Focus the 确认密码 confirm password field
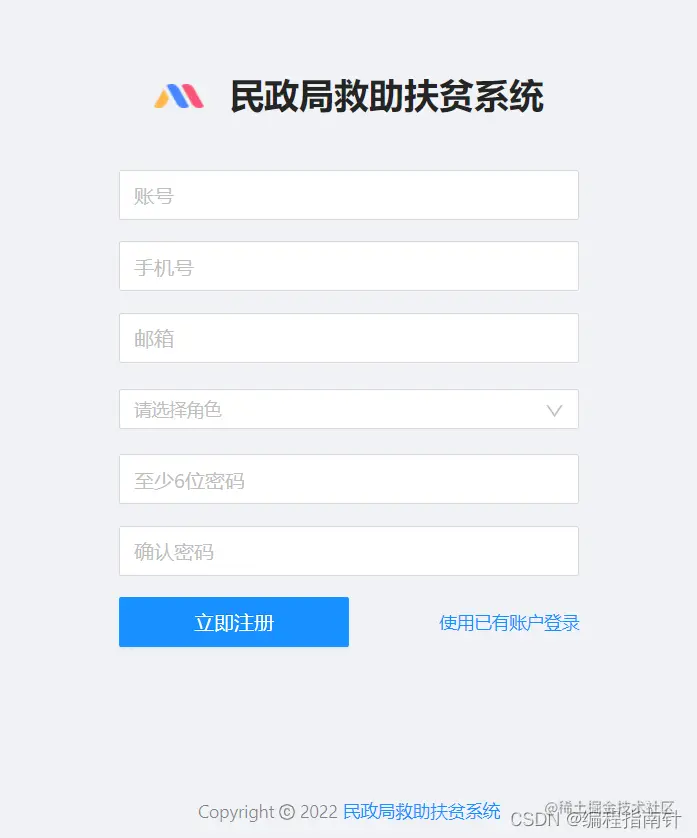This screenshot has width=697, height=838. 348,551
